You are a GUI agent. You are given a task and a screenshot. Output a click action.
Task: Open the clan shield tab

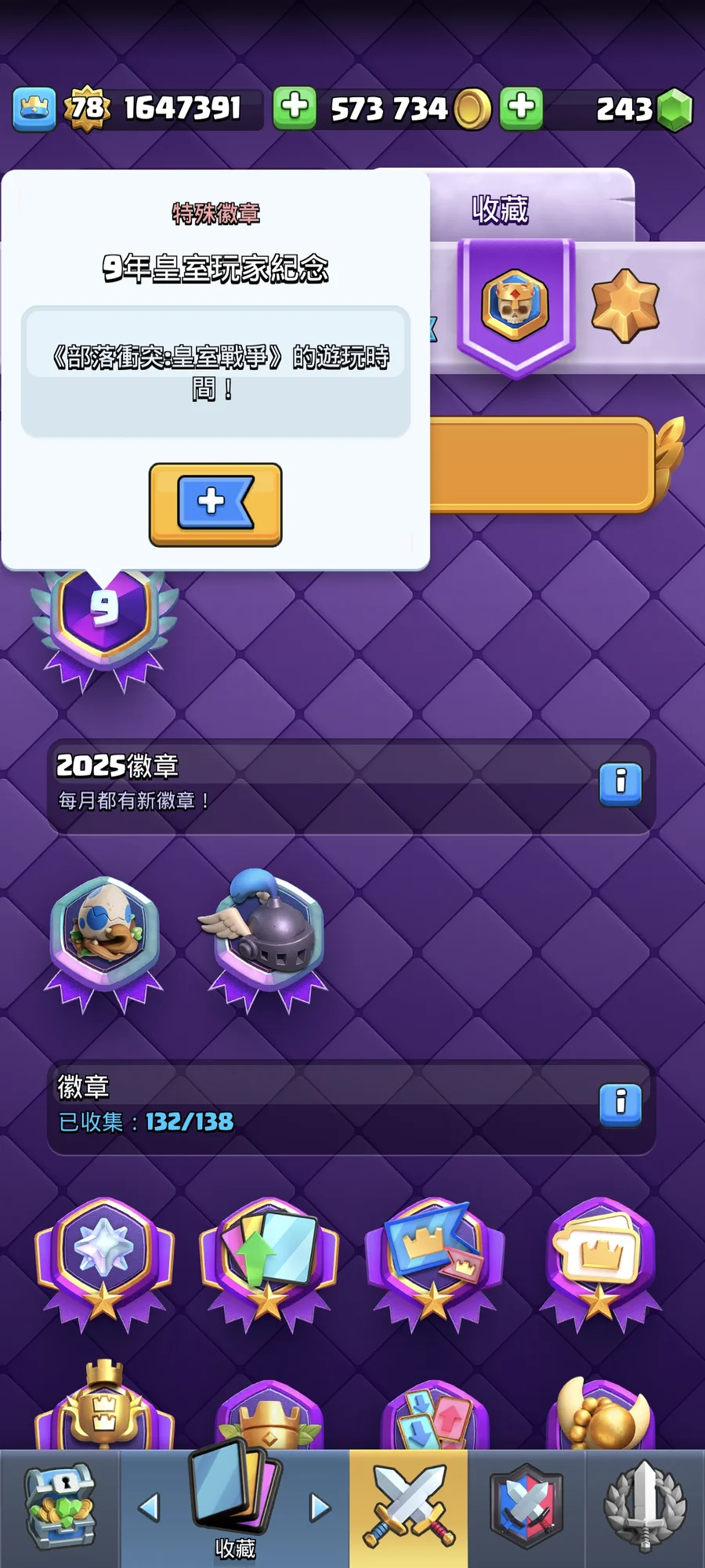526,1508
